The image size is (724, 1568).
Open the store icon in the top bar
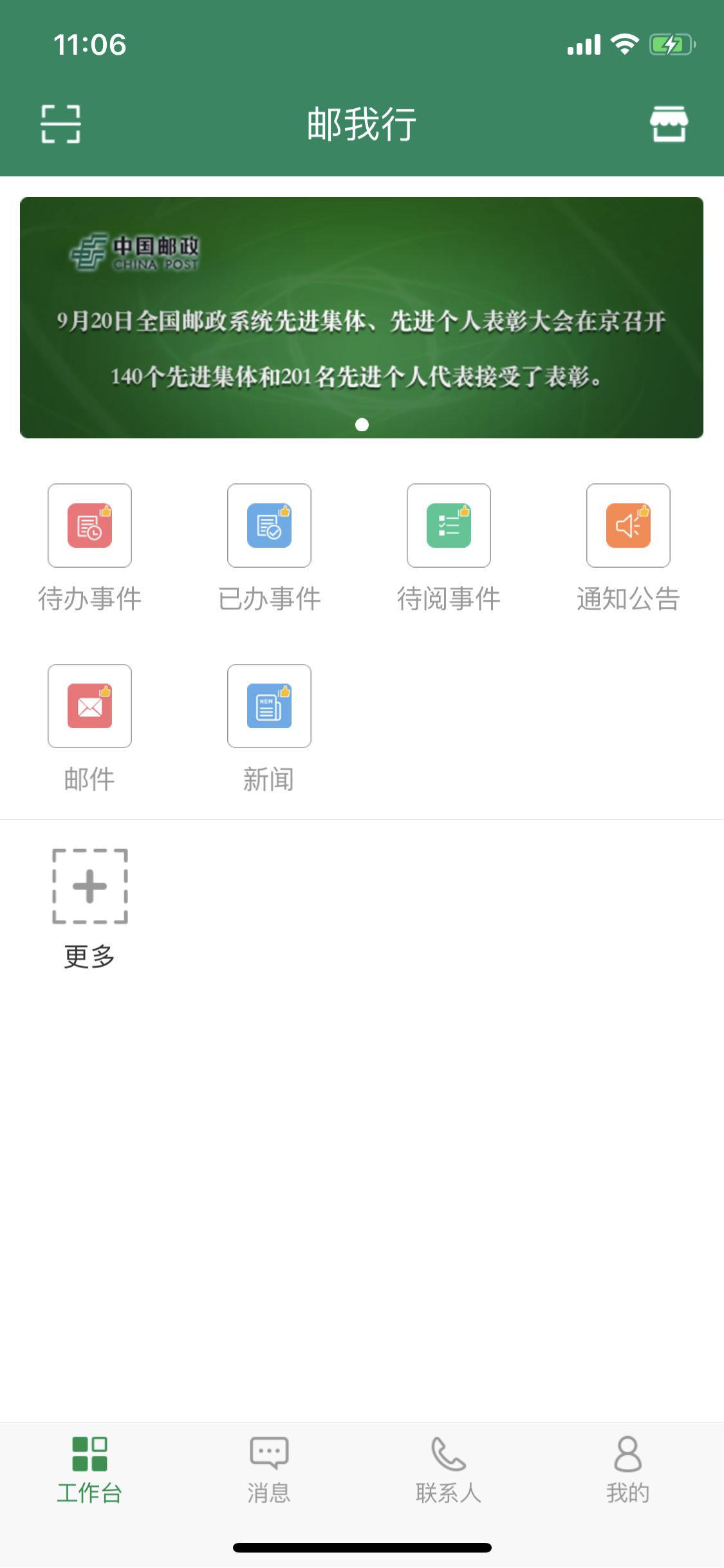[x=669, y=124]
